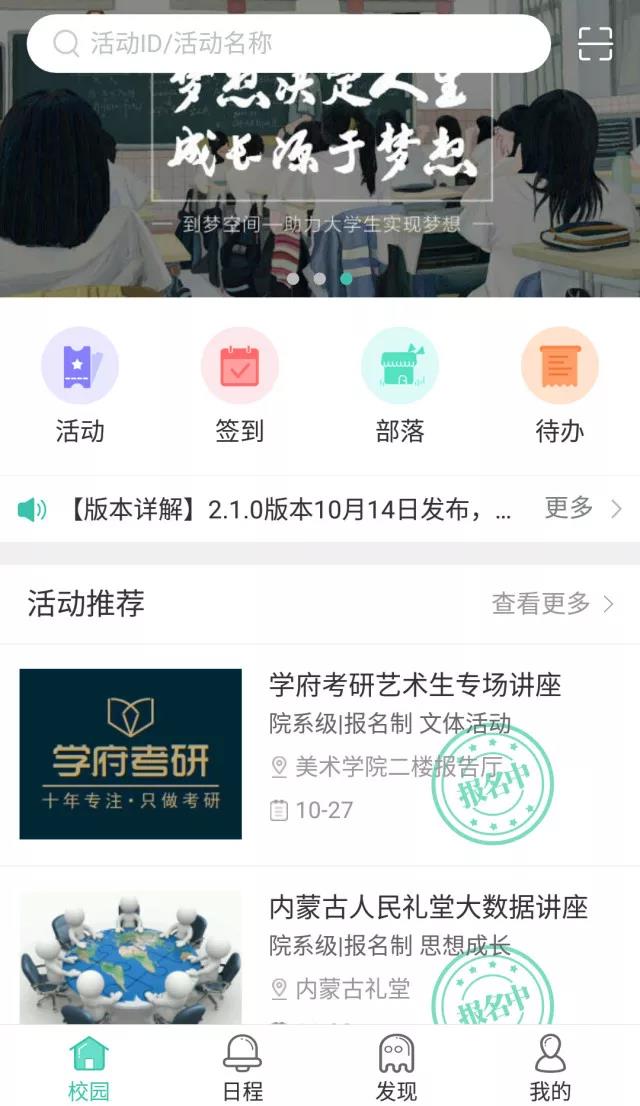Viewport: 640px width, 1106px height.
Task: Select the 校园 tab
Action: click(88, 1068)
